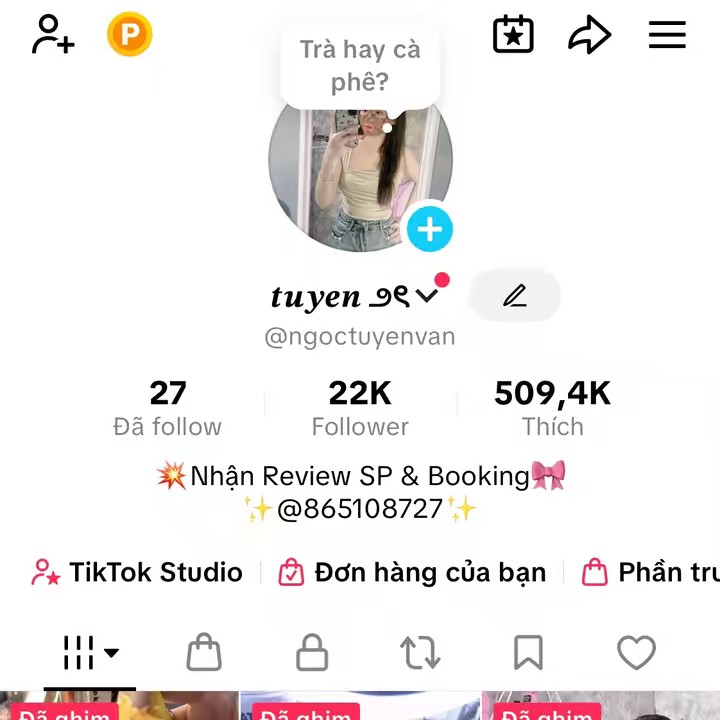This screenshot has width=720, height=720.
Task: Switch to the reposts tab
Action: [420, 653]
